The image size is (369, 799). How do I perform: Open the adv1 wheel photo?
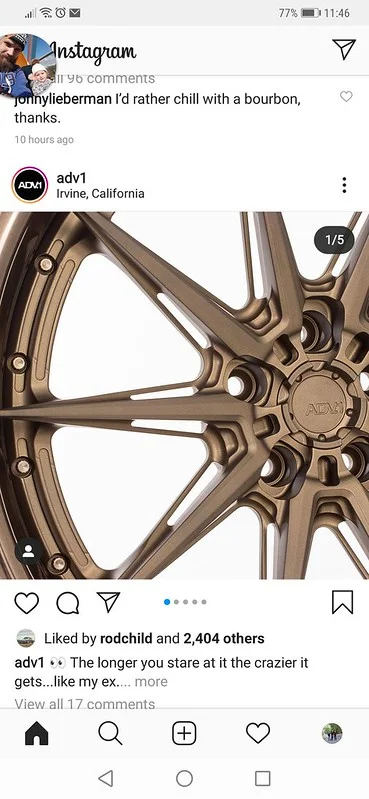pyautogui.click(x=184, y=395)
